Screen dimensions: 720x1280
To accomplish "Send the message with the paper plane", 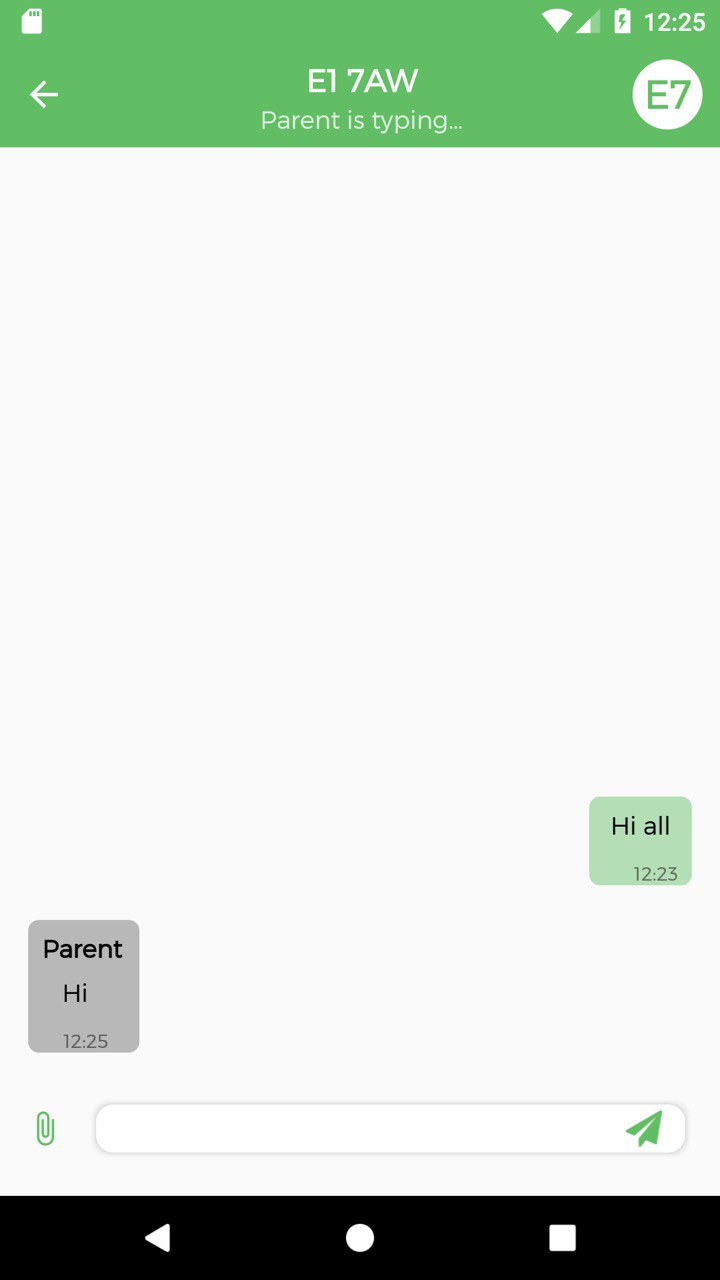I will (645, 1128).
